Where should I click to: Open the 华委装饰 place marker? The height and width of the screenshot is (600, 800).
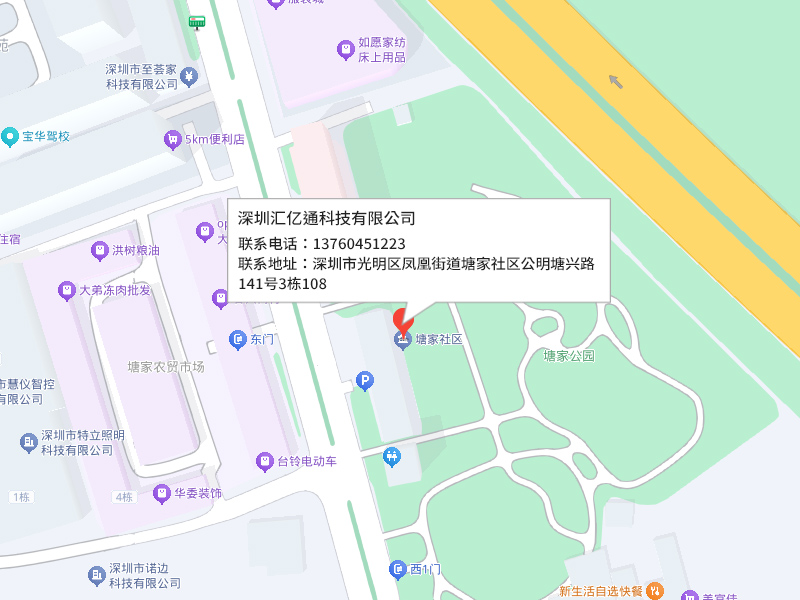click(x=161, y=493)
